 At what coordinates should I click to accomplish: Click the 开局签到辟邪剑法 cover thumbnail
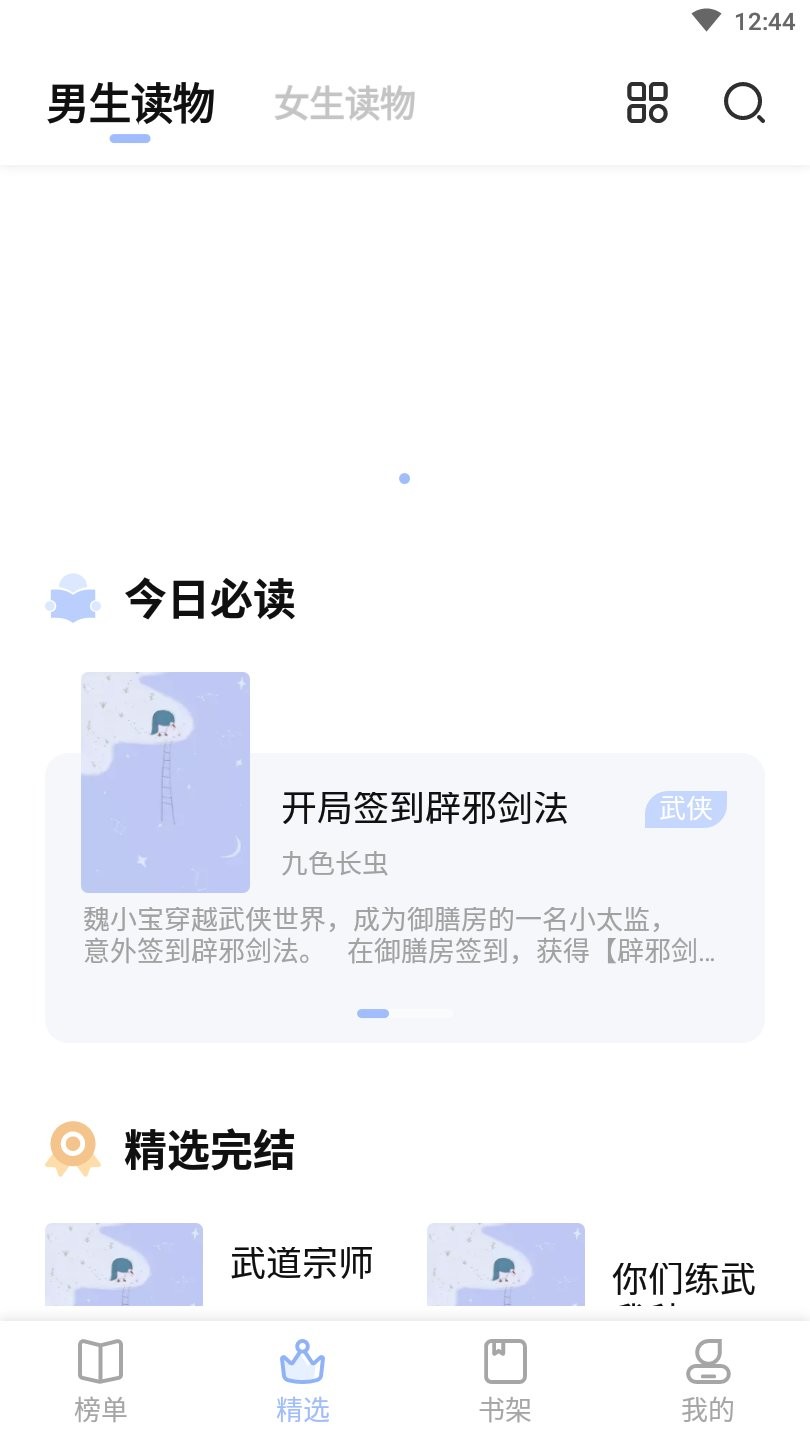coord(165,781)
